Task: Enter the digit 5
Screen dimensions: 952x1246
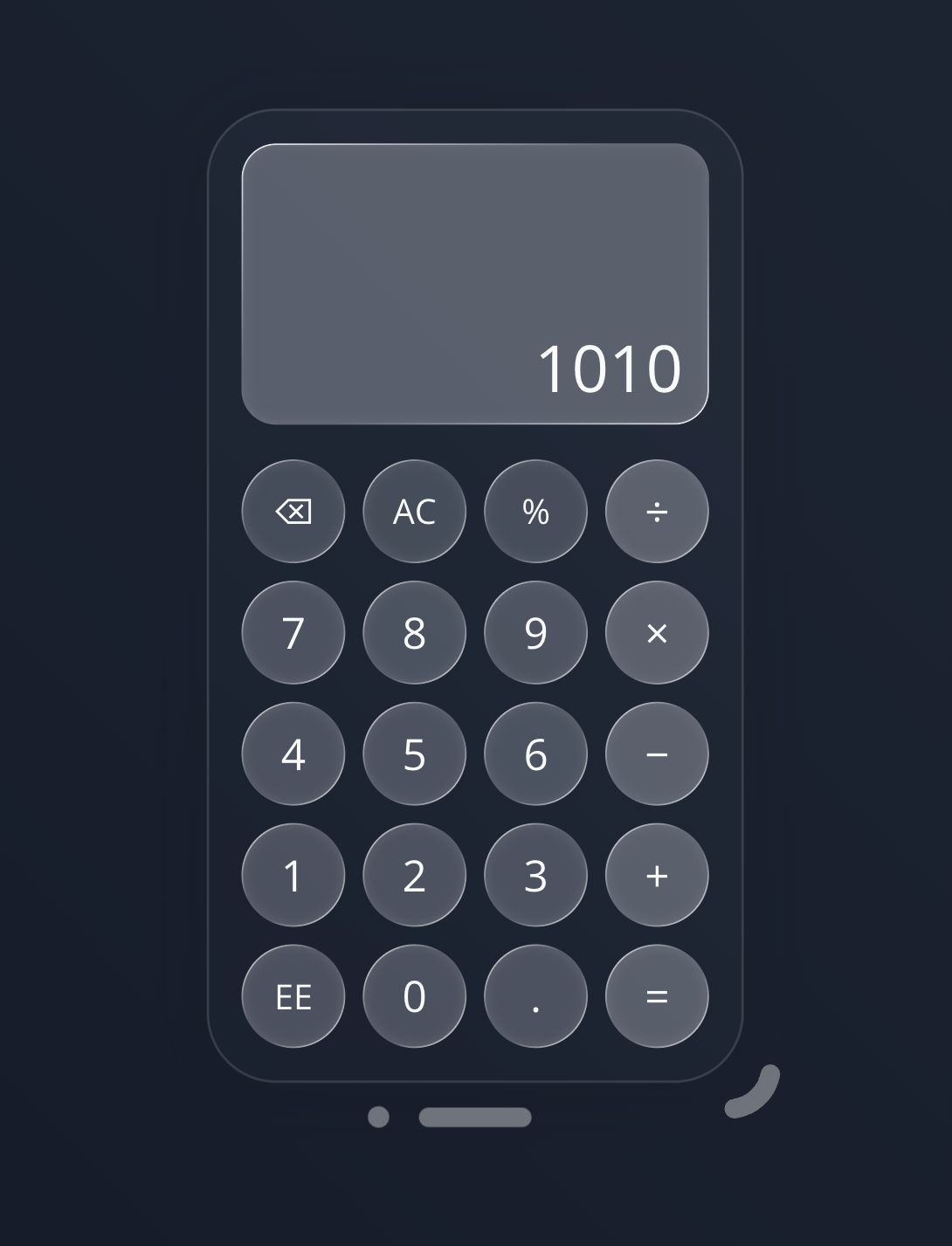Action: tap(414, 754)
